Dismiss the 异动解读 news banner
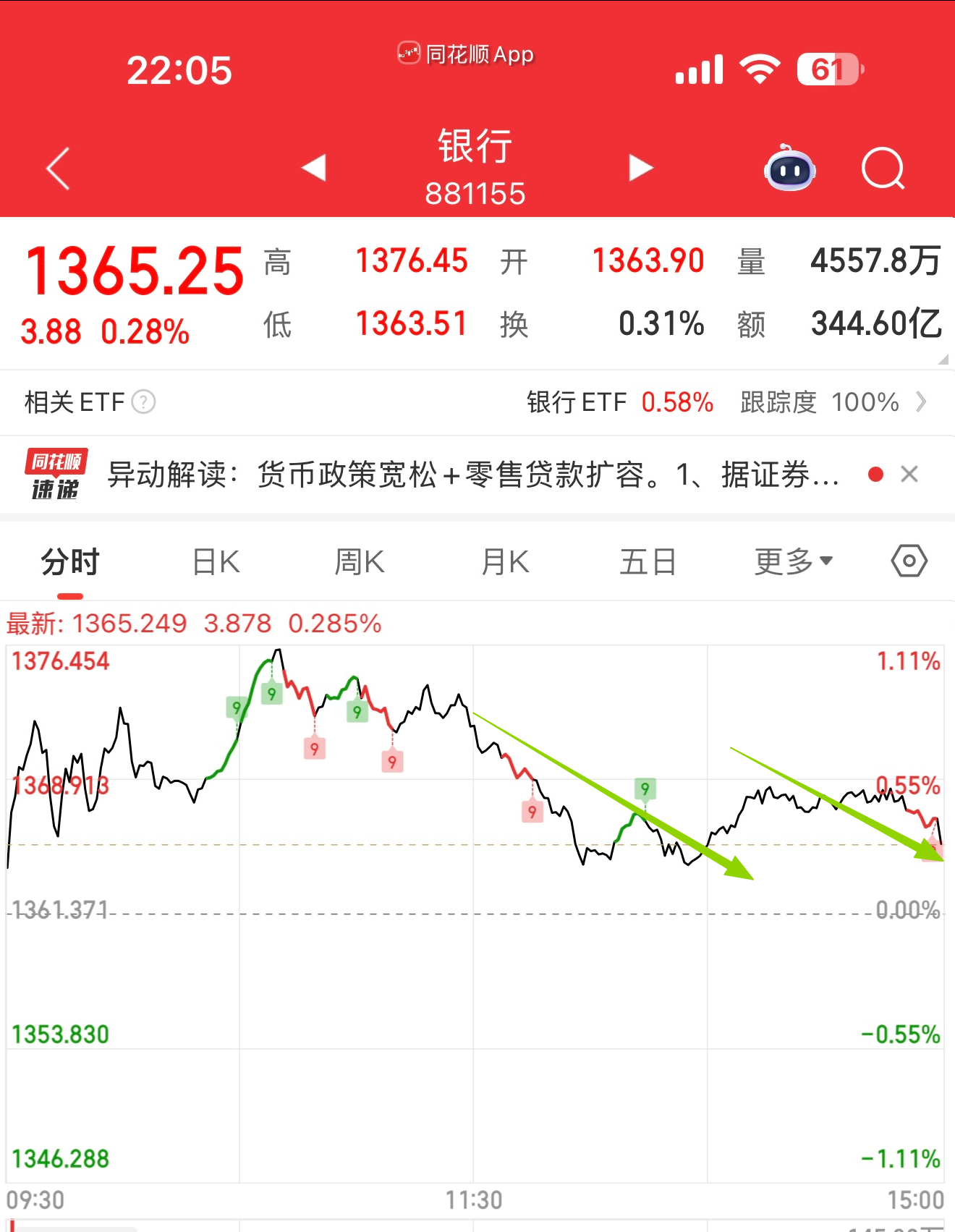Image resolution: width=955 pixels, height=1232 pixels. 909,475
